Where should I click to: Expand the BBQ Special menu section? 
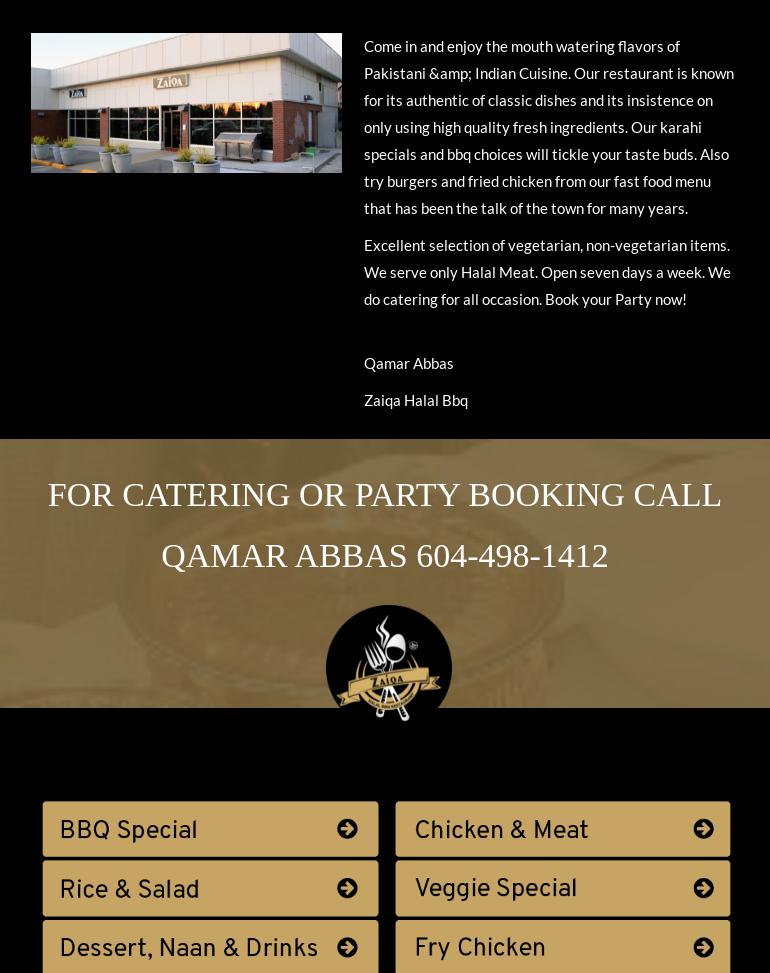(x=210, y=830)
